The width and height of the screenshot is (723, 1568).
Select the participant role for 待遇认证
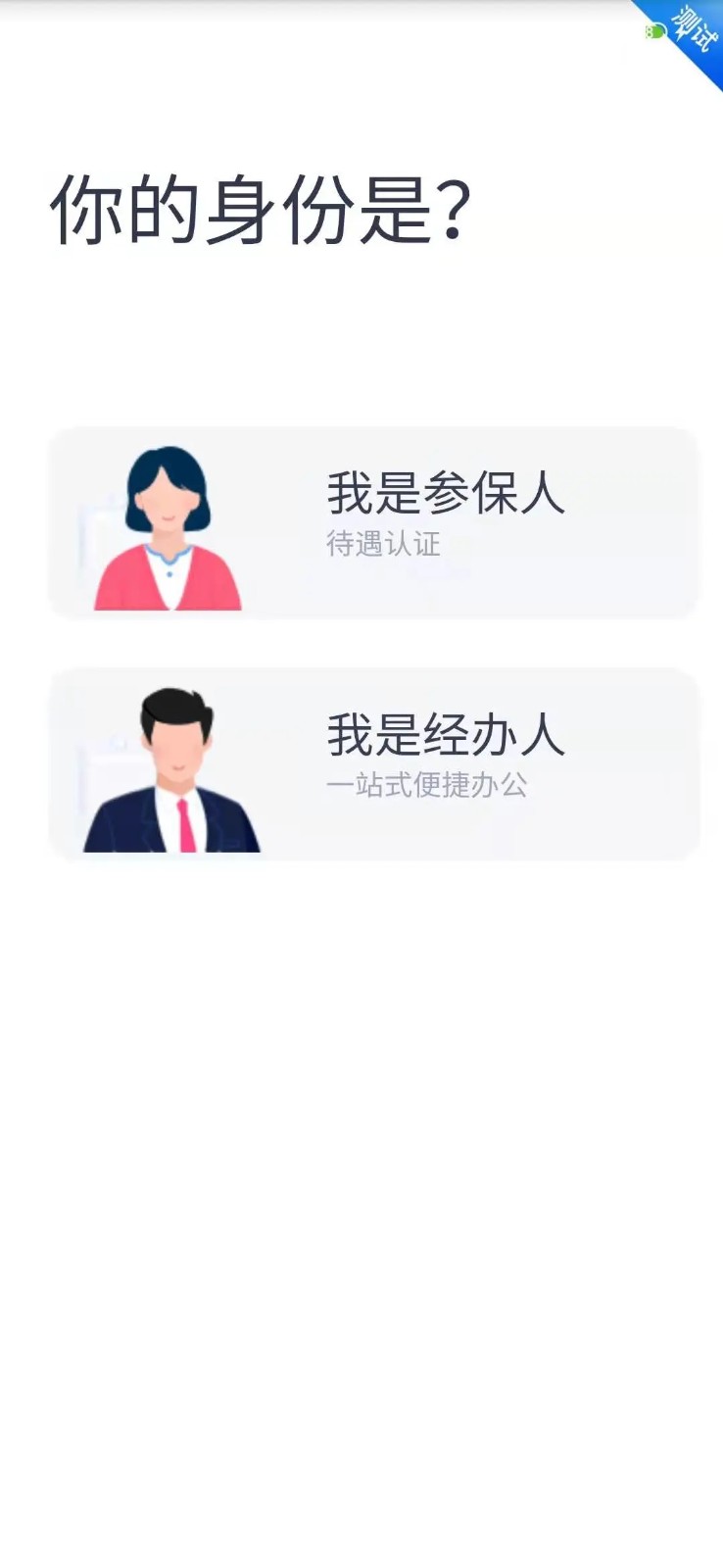(375, 521)
